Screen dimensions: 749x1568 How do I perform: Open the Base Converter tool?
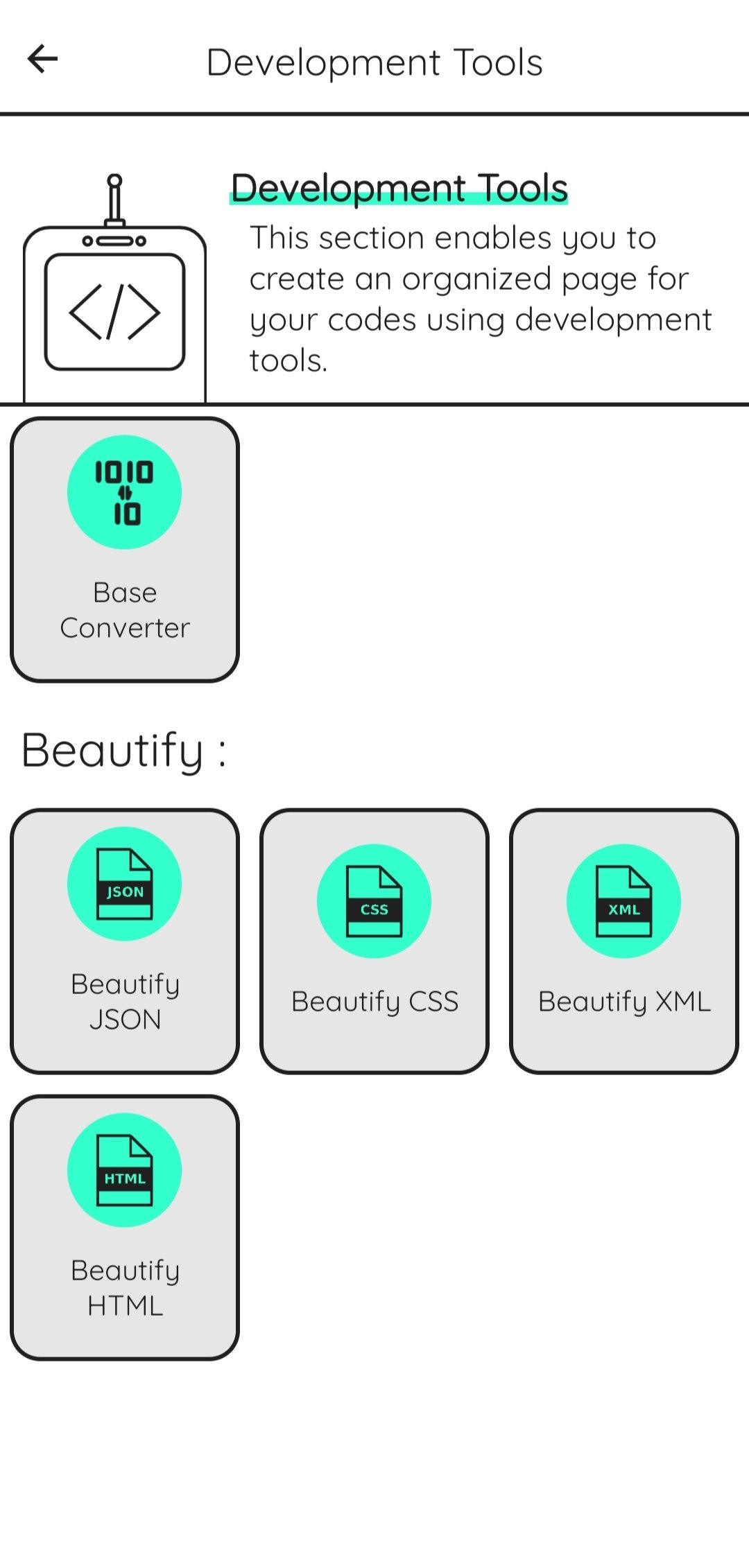tap(125, 549)
